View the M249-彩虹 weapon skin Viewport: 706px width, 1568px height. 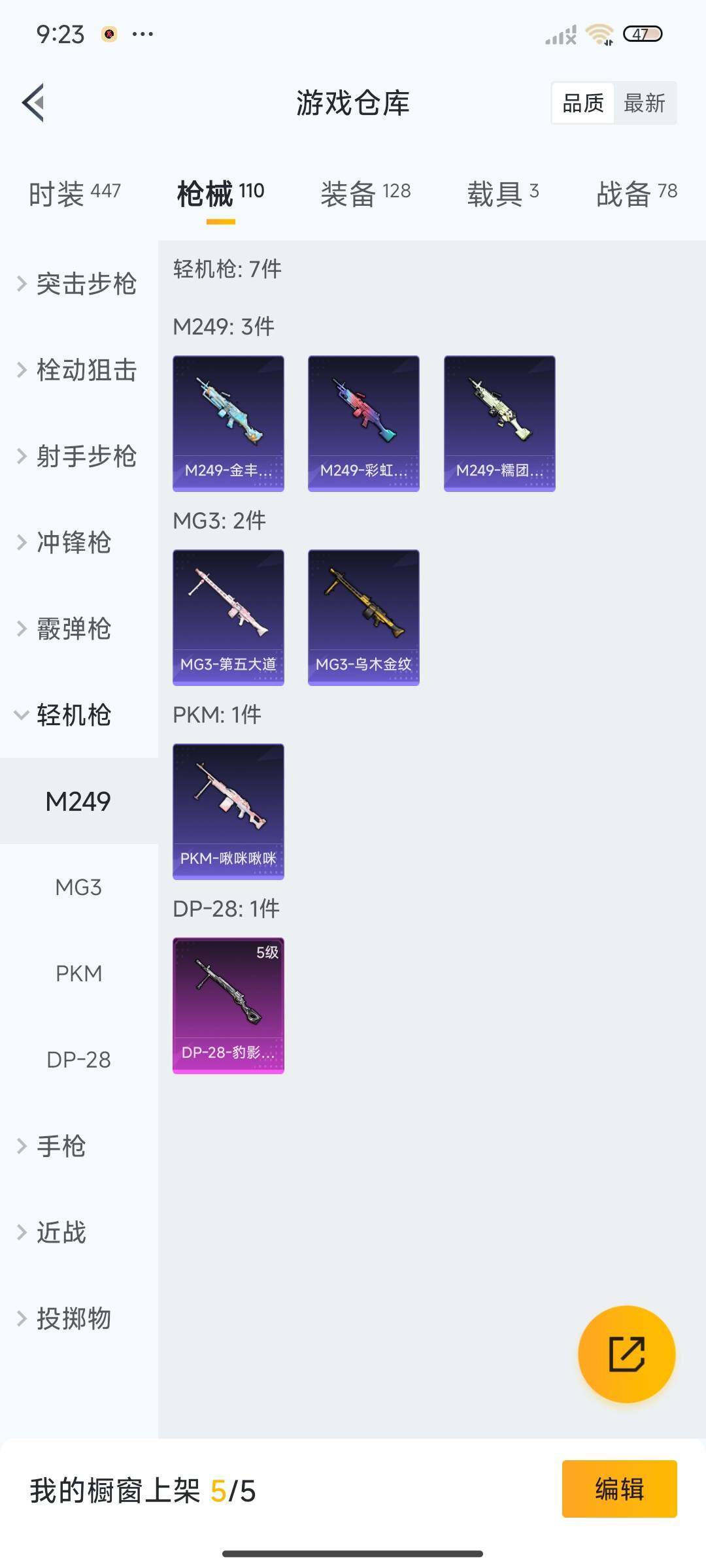tap(363, 423)
